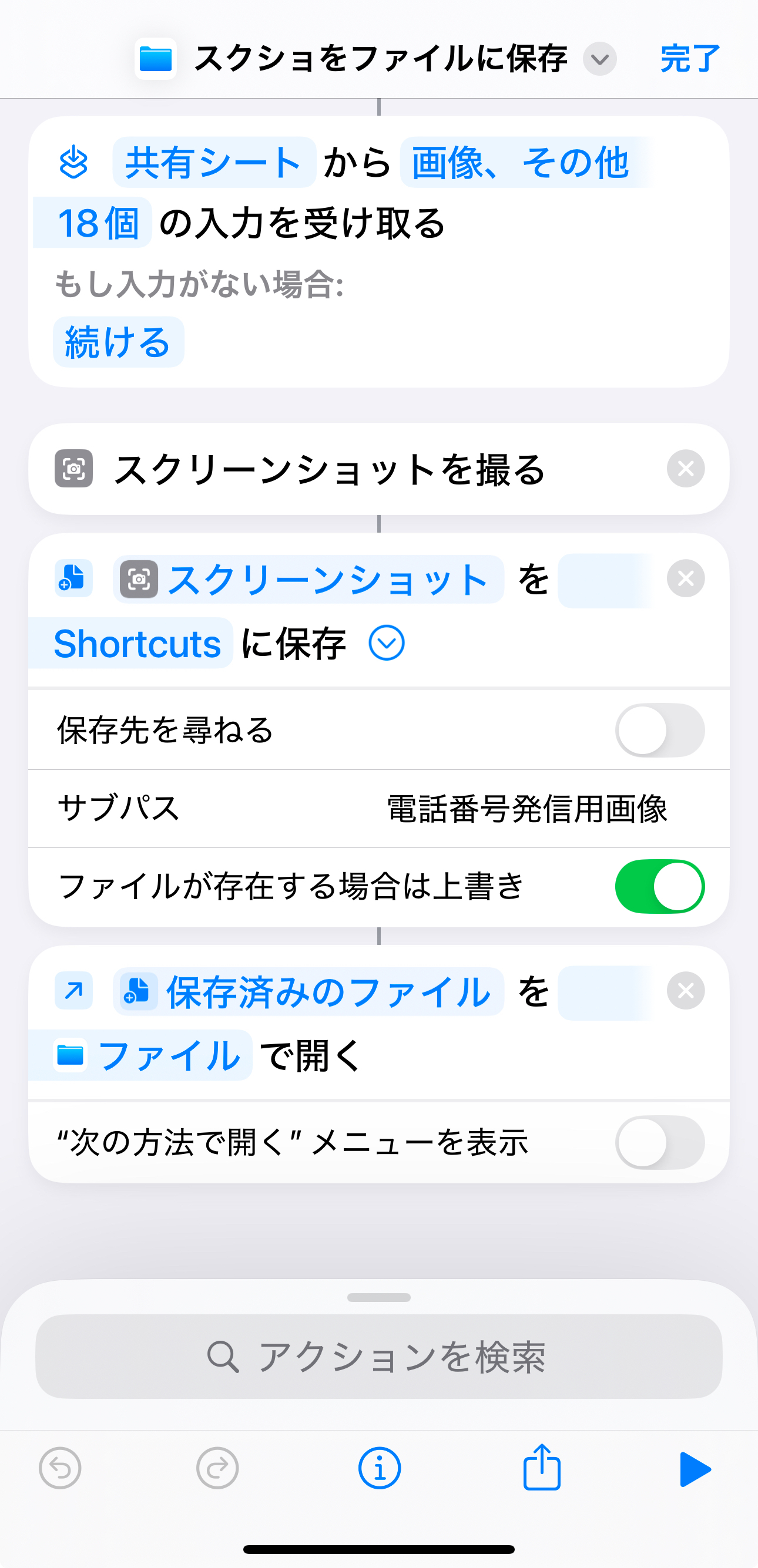Open the shortcut info button
The width and height of the screenshot is (758, 1568).
click(x=378, y=1468)
